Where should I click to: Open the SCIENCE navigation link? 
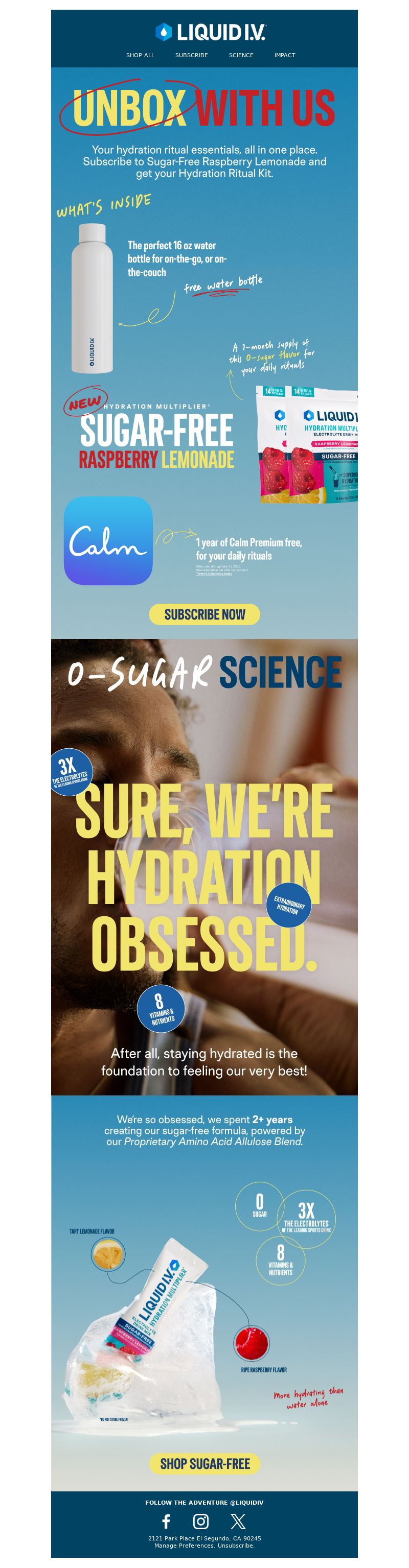[241, 55]
